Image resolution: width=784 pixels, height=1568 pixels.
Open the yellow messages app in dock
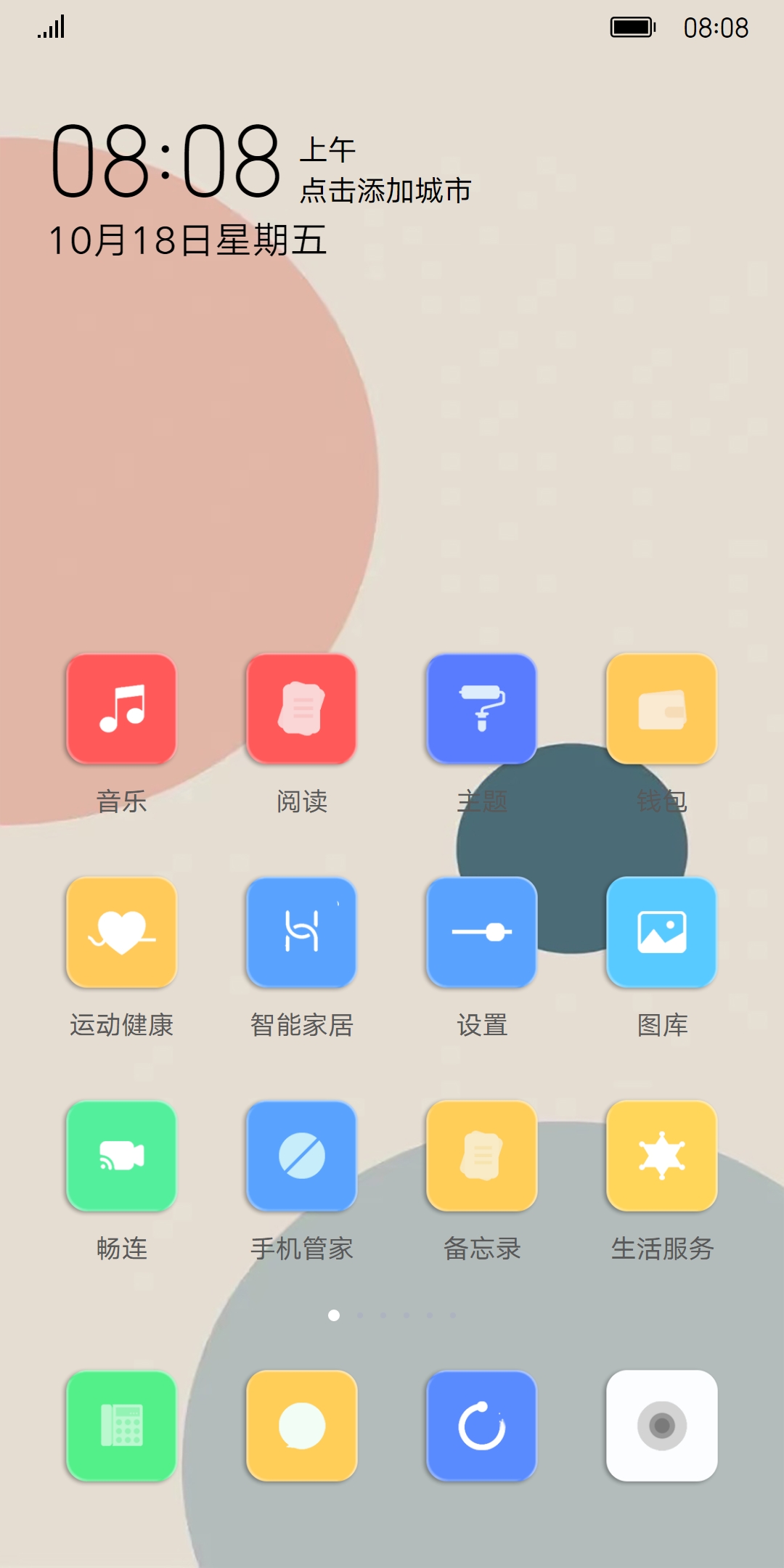coord(301,1426)
